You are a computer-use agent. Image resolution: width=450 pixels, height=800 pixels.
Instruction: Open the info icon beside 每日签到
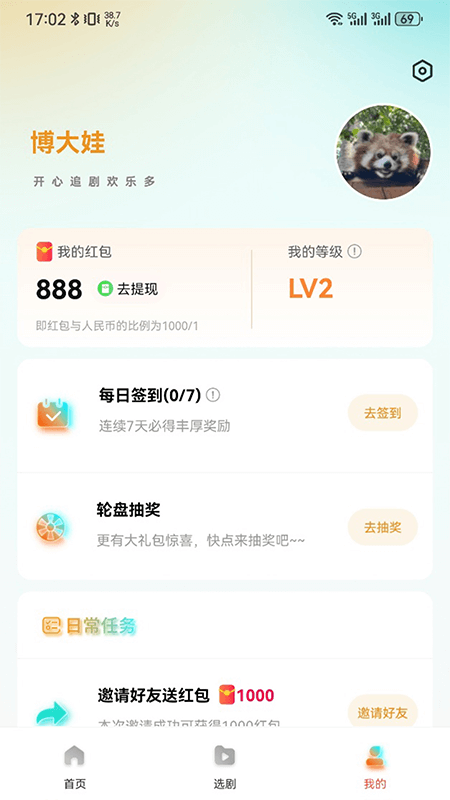213,395
